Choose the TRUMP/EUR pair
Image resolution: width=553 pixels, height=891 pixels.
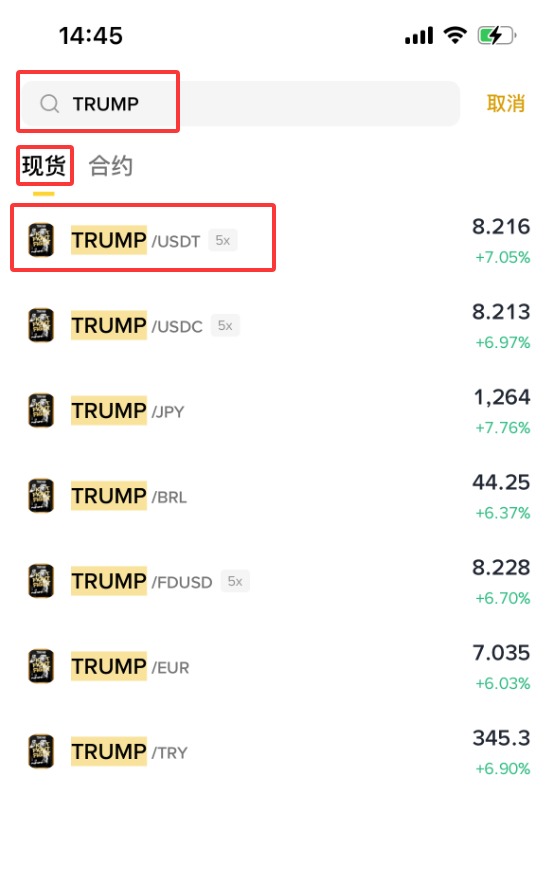point(276,667)
